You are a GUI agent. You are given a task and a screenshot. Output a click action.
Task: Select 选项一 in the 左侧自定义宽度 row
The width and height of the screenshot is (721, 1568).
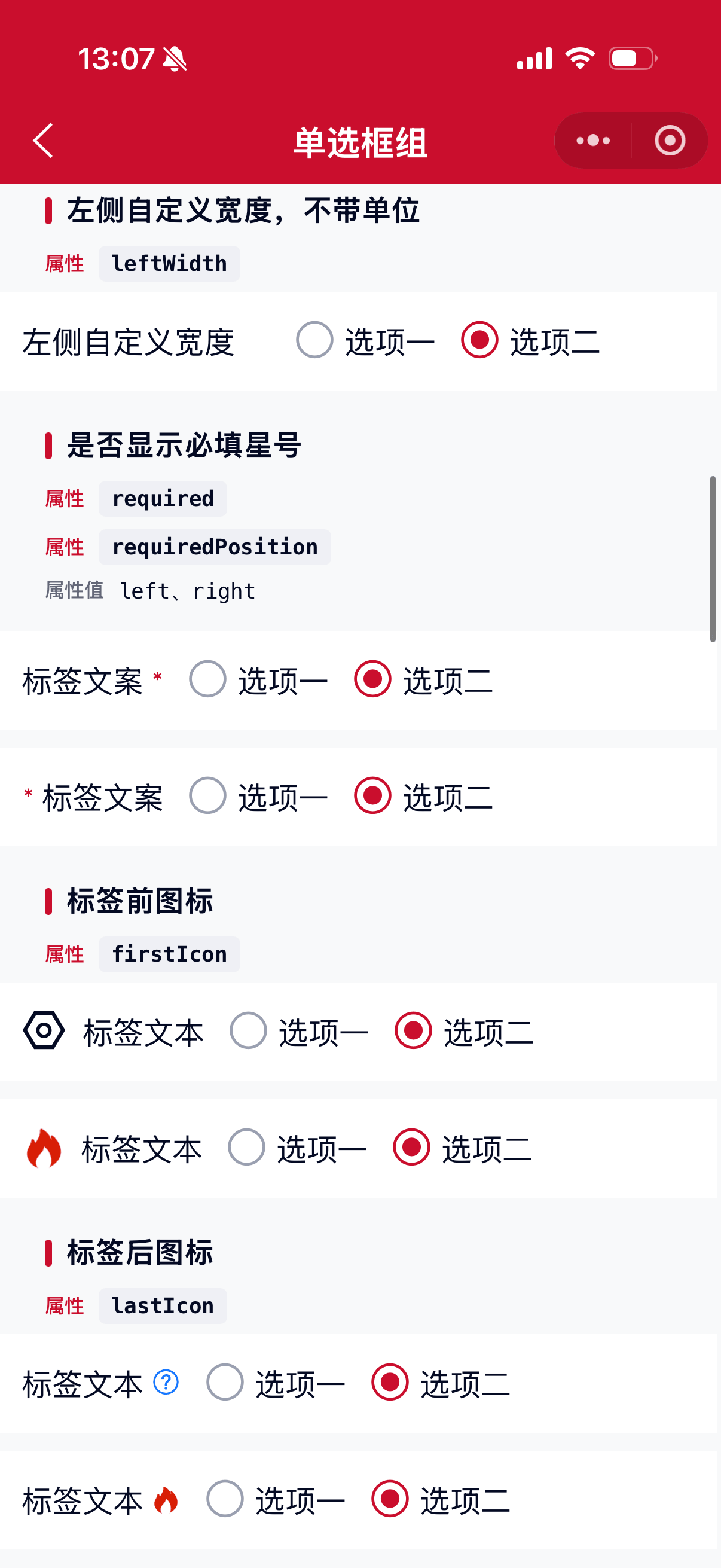pos(366,340)
